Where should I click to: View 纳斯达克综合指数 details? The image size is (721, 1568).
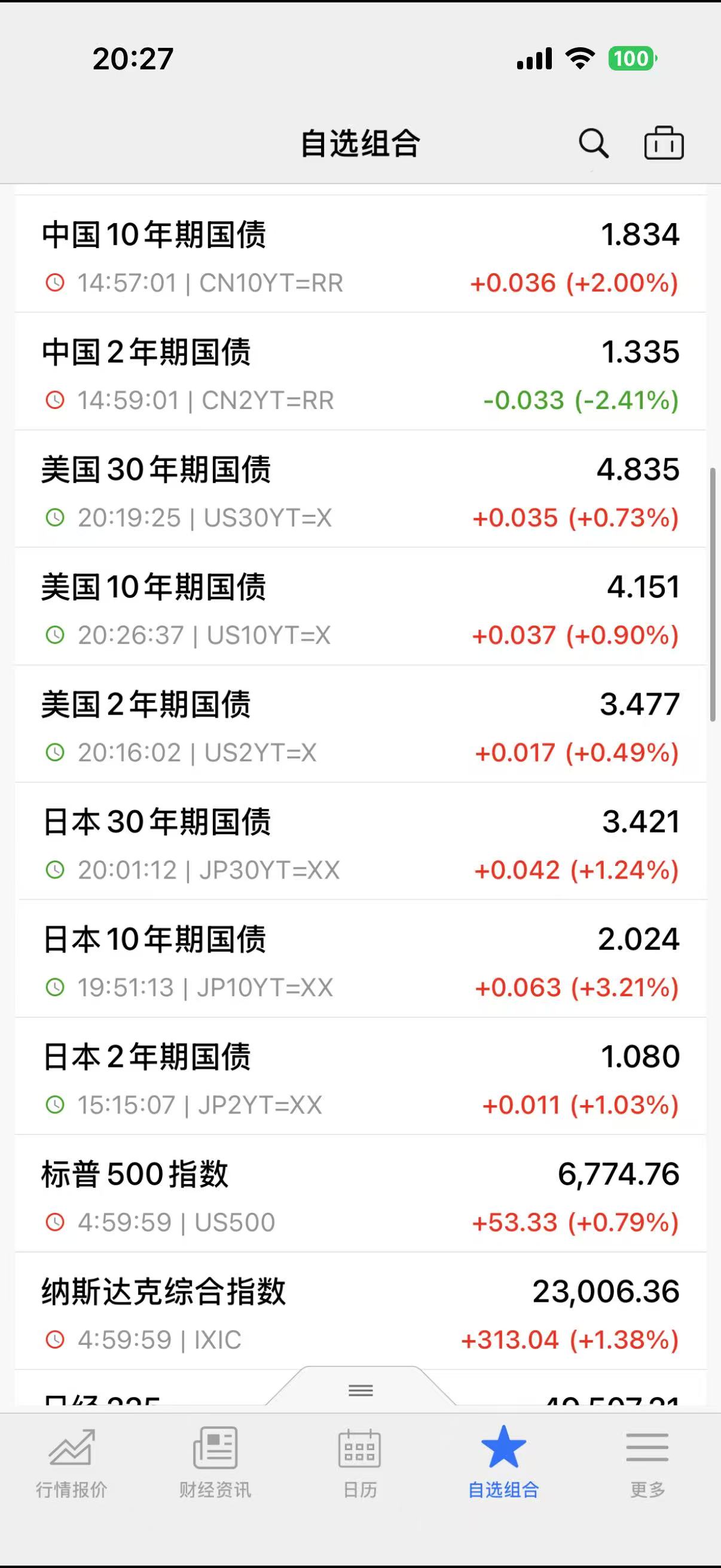click(360, 1311)
